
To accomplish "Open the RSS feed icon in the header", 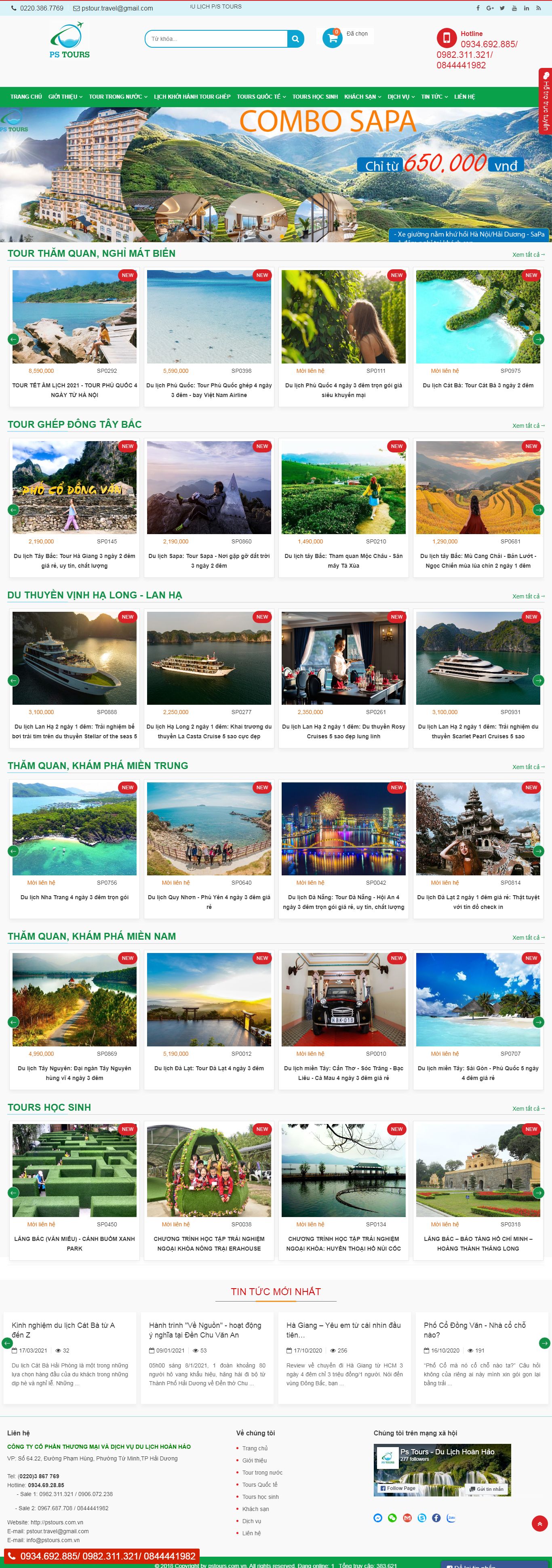I will [539, 8].
